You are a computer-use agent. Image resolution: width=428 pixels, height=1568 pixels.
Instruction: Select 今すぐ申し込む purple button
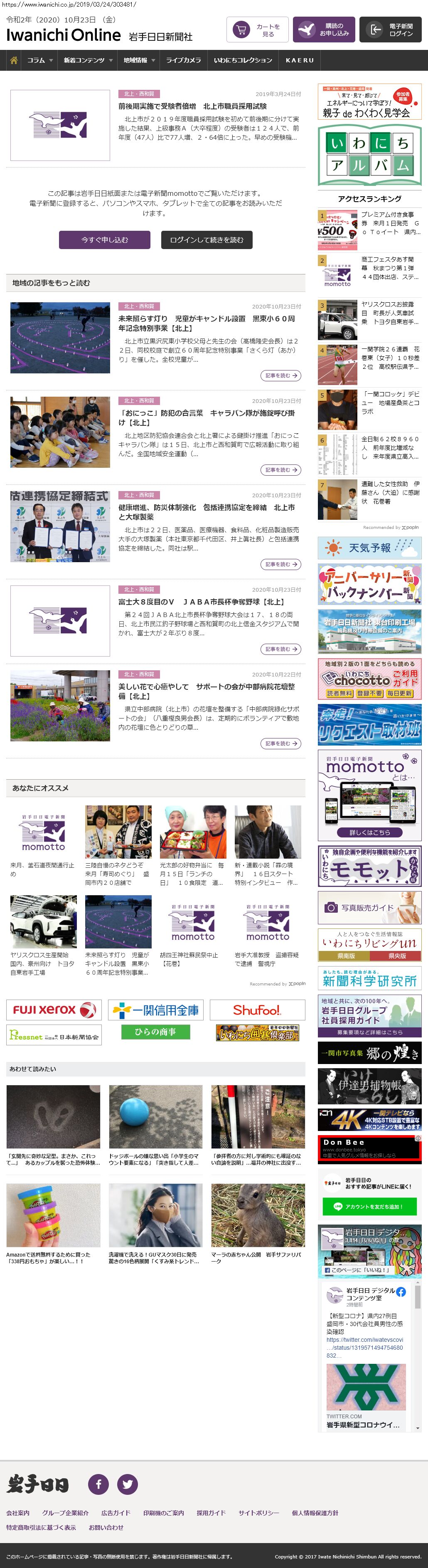(x=105, y=240)
